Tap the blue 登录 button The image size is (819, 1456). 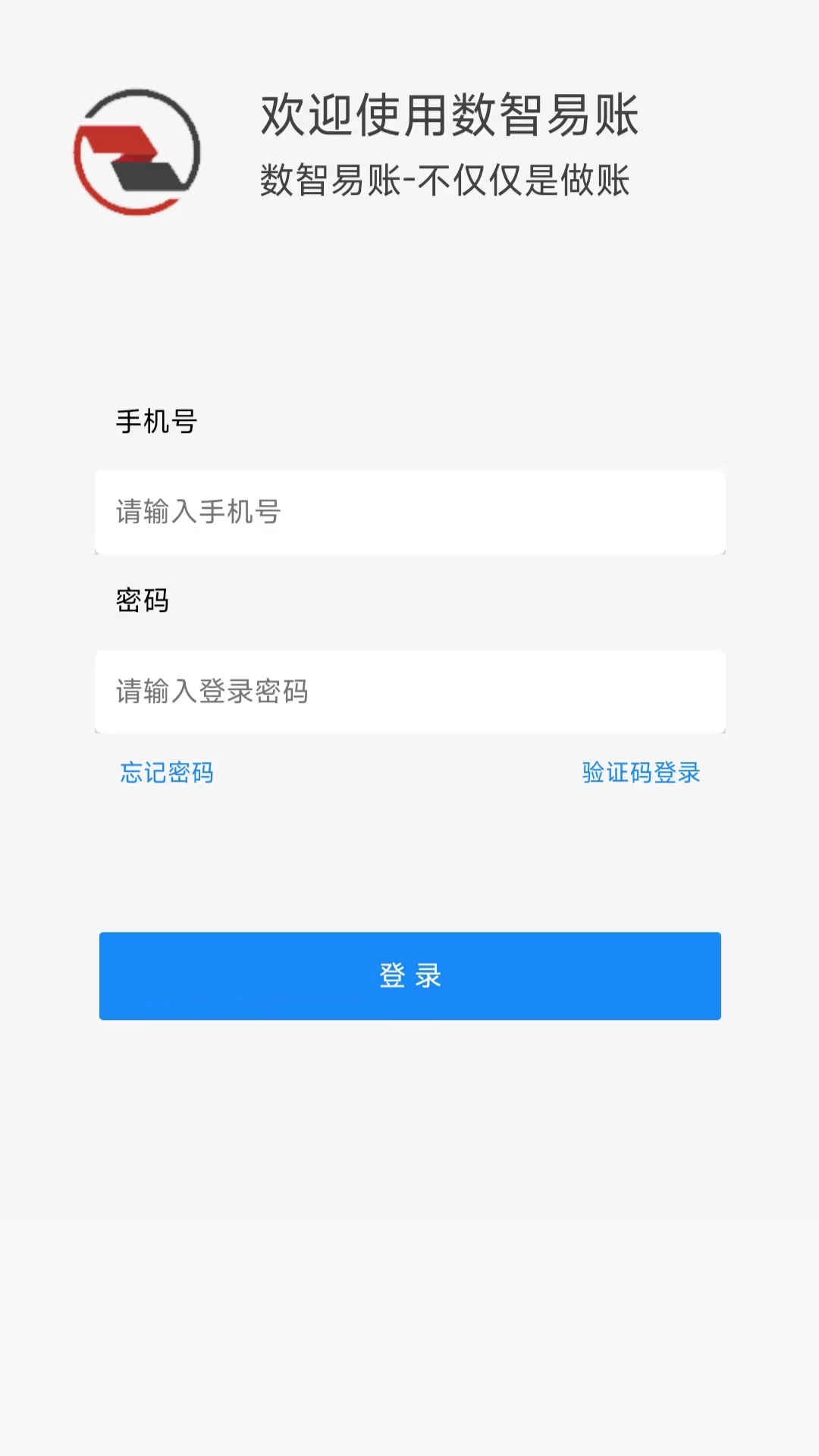(410, 976)
